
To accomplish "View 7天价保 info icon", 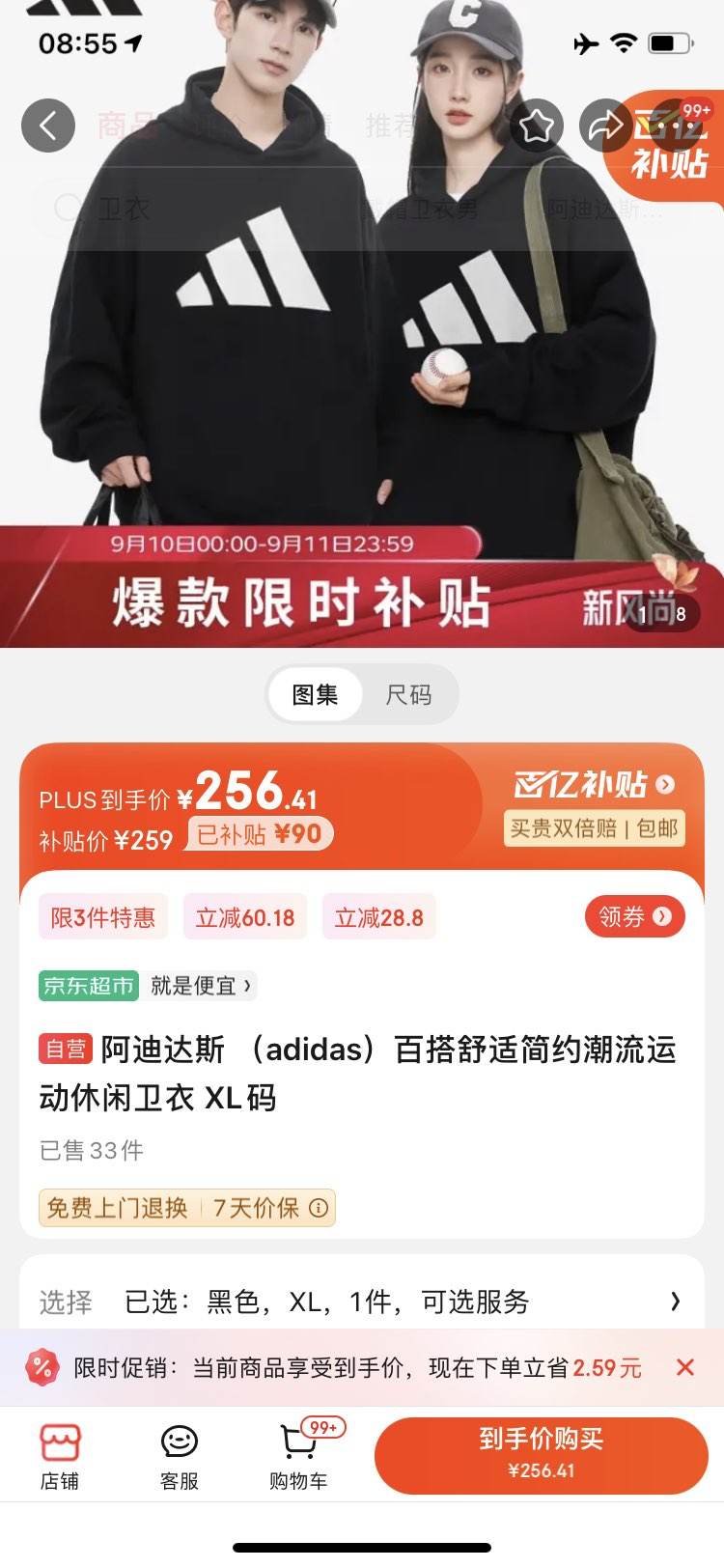I will pos(318,1208).
